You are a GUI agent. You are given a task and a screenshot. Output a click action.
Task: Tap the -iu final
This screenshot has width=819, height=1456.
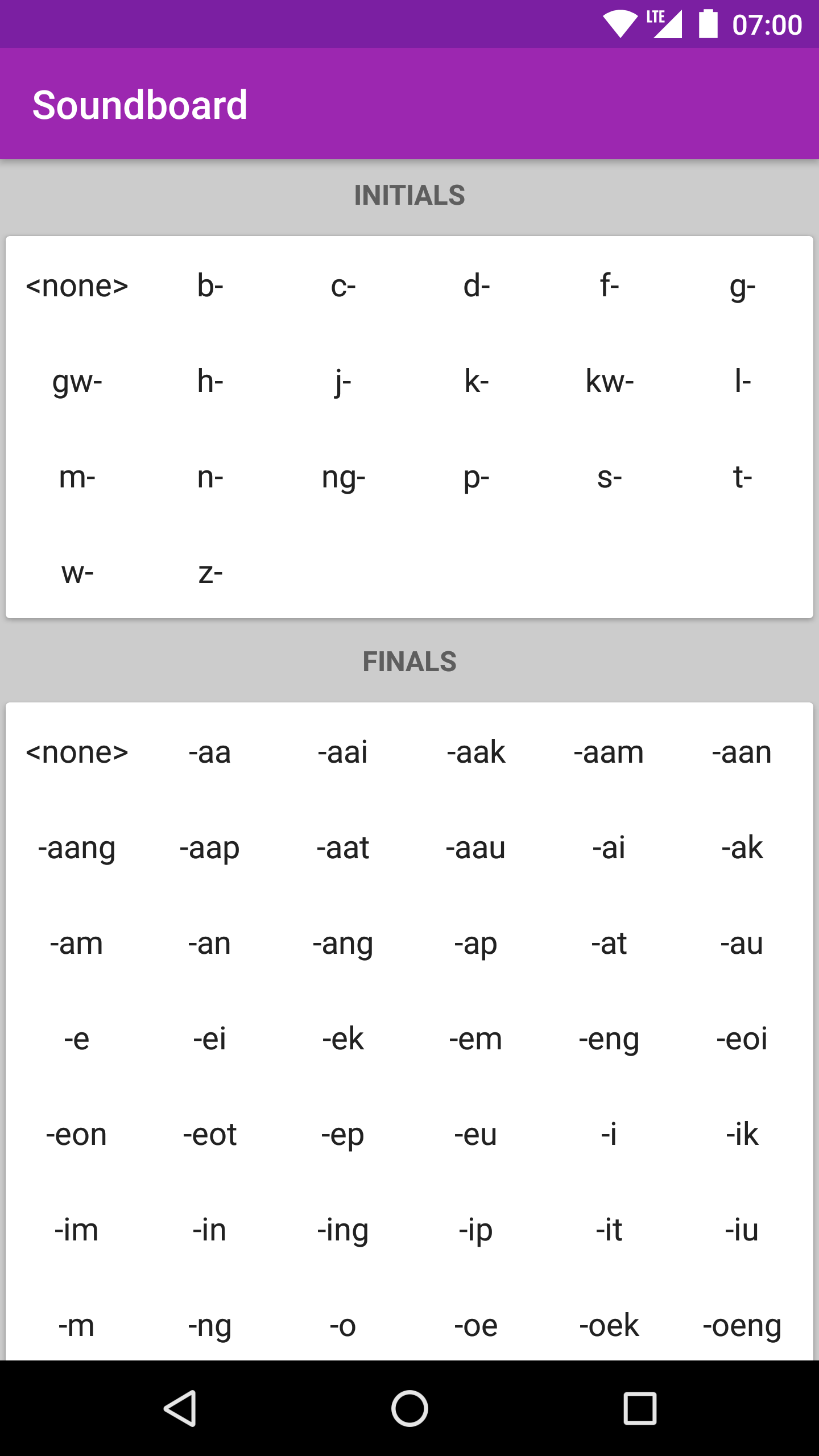click(742, 1230)
